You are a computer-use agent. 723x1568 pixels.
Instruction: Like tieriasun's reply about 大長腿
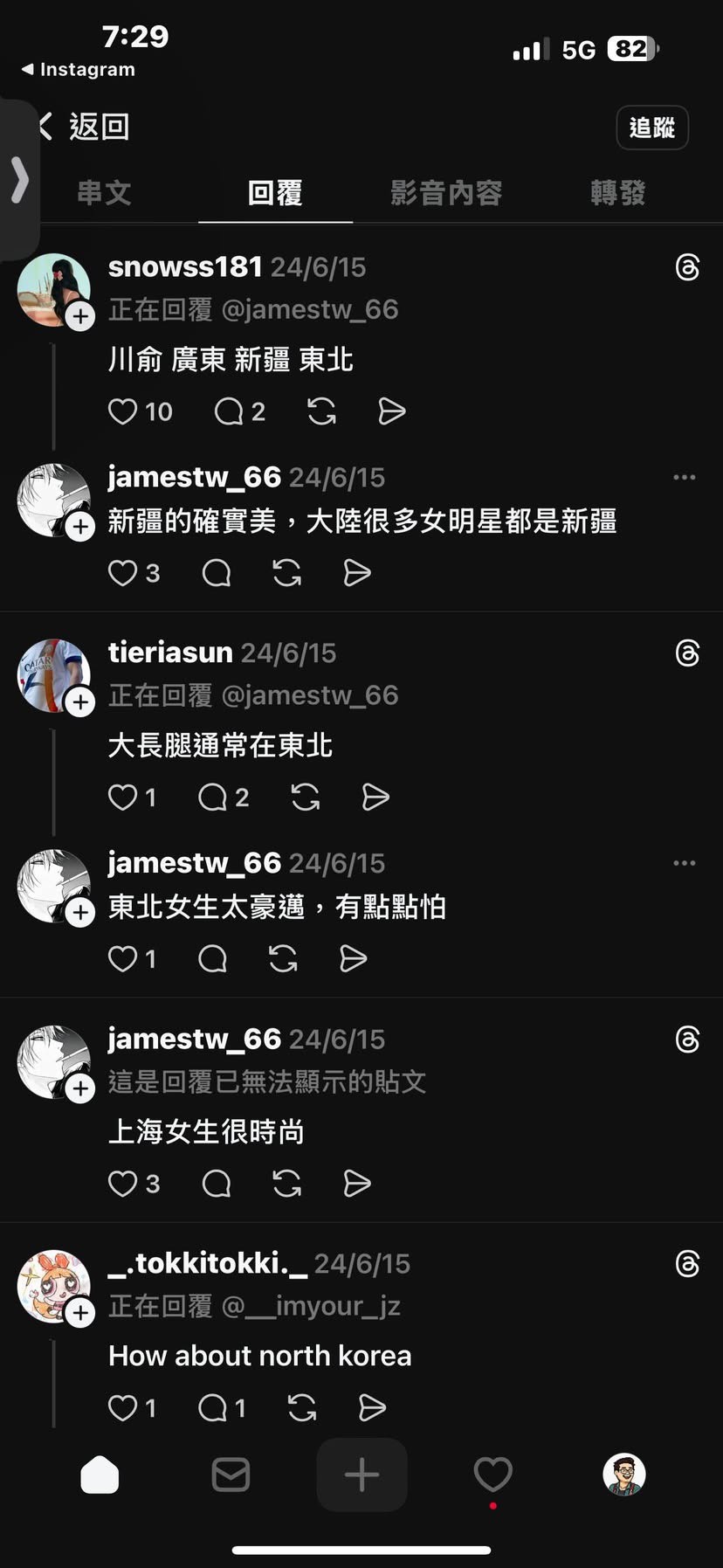[x=123, y=797]
